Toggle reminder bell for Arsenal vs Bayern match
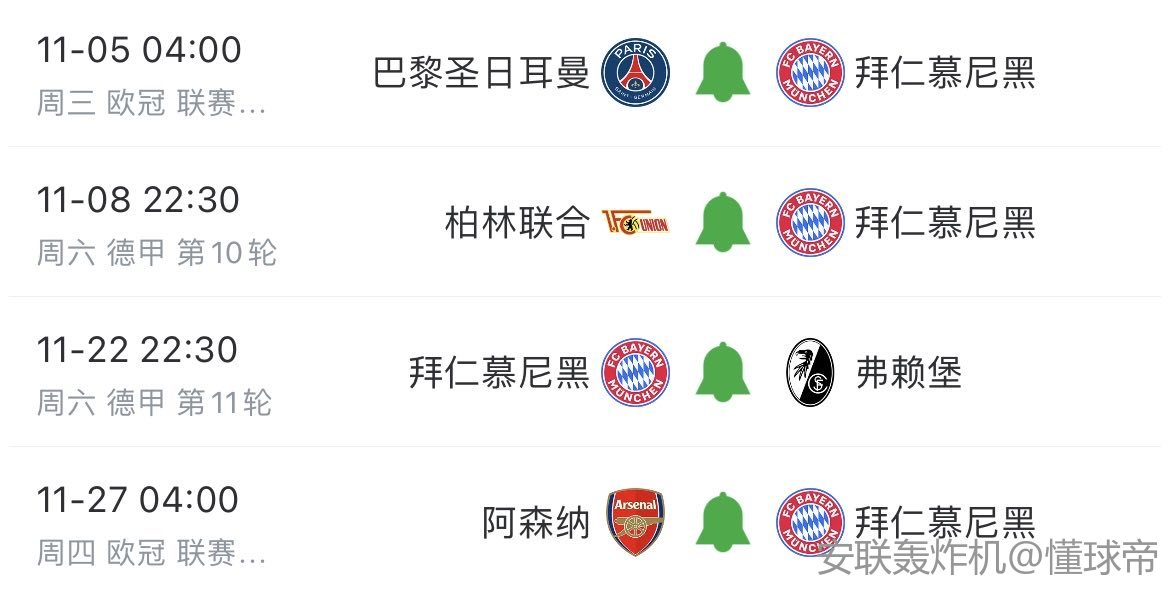Viewport: 1170px width, 590px height. pos(723,523)
